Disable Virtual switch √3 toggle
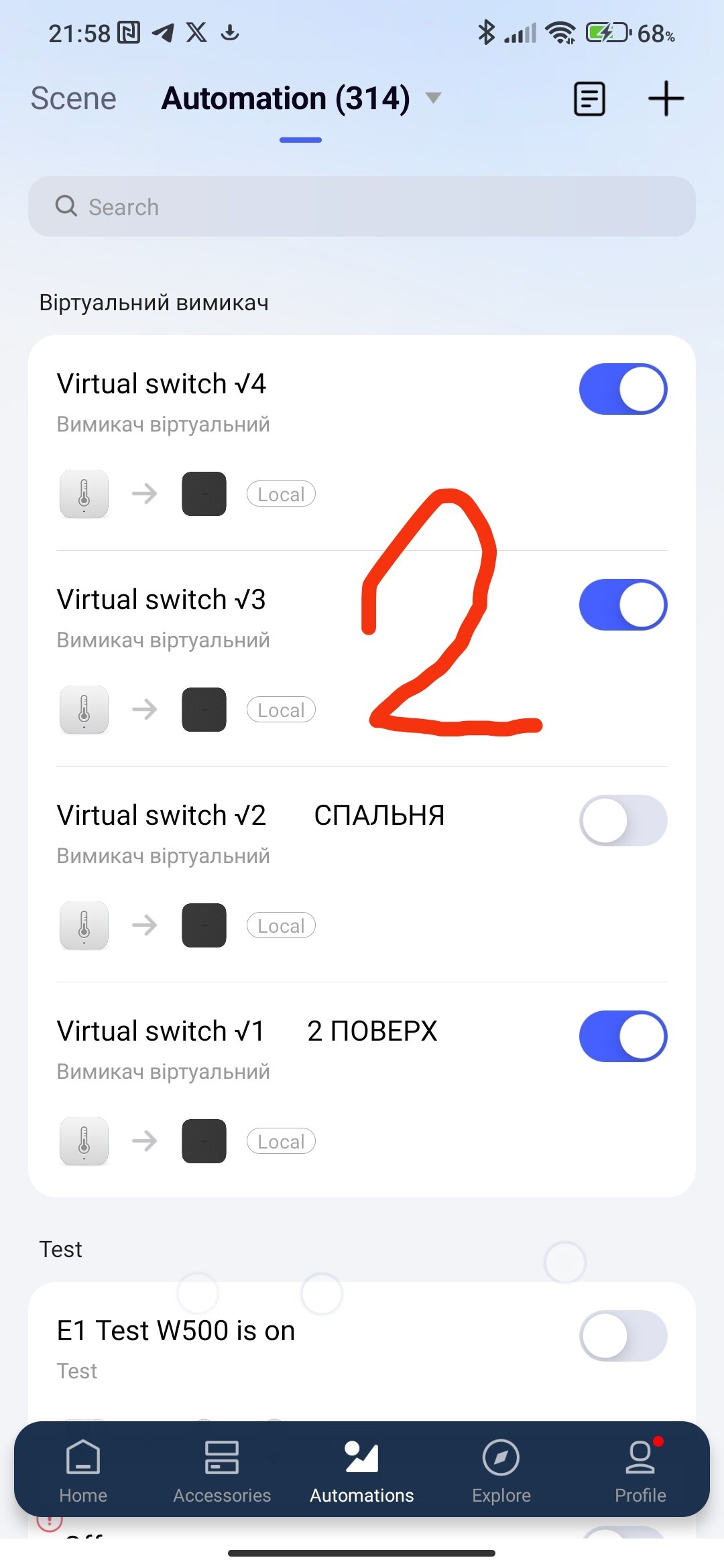Screen dimensions: 724x1568 (623, 605)
